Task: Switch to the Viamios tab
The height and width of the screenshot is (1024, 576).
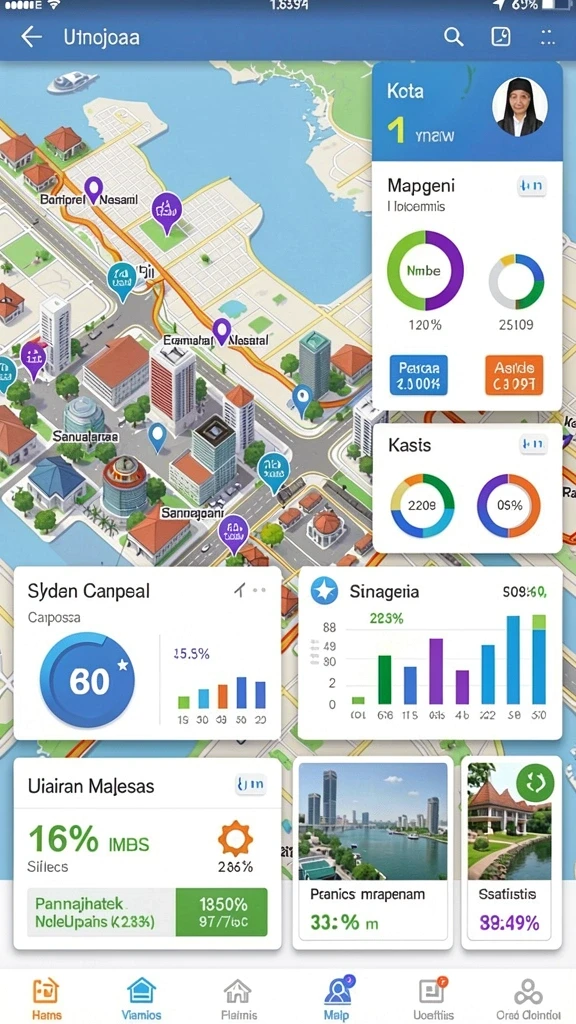Action: click(142, 998)
